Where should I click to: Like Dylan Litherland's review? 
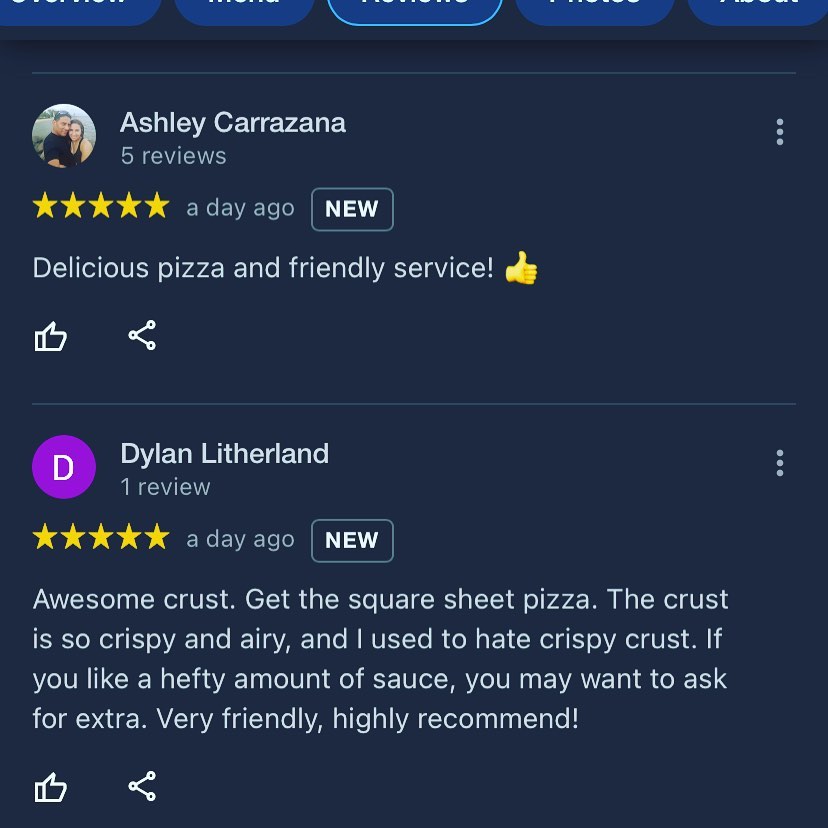(x=51, y=787)
